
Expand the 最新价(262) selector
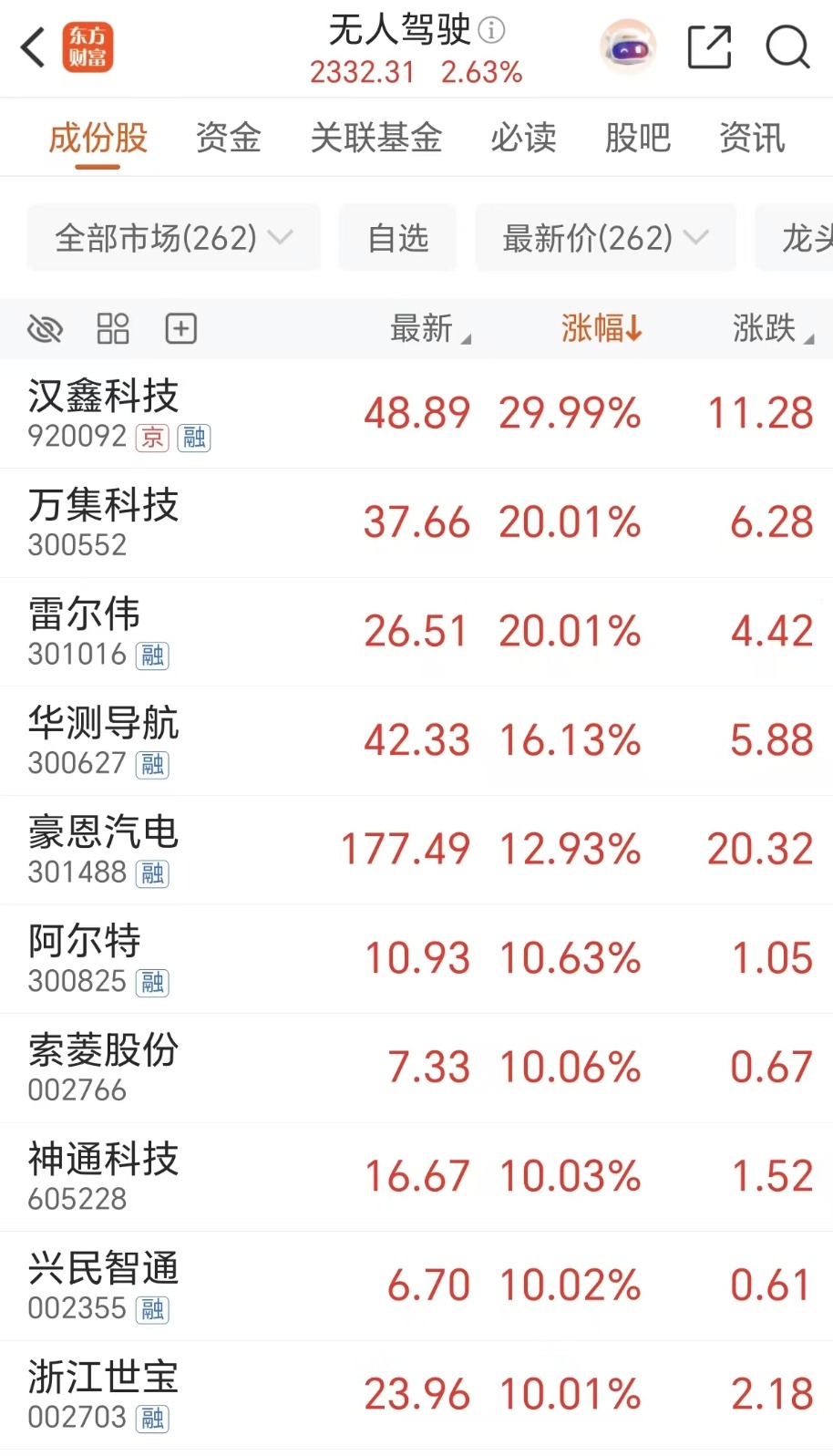(604, 237)
